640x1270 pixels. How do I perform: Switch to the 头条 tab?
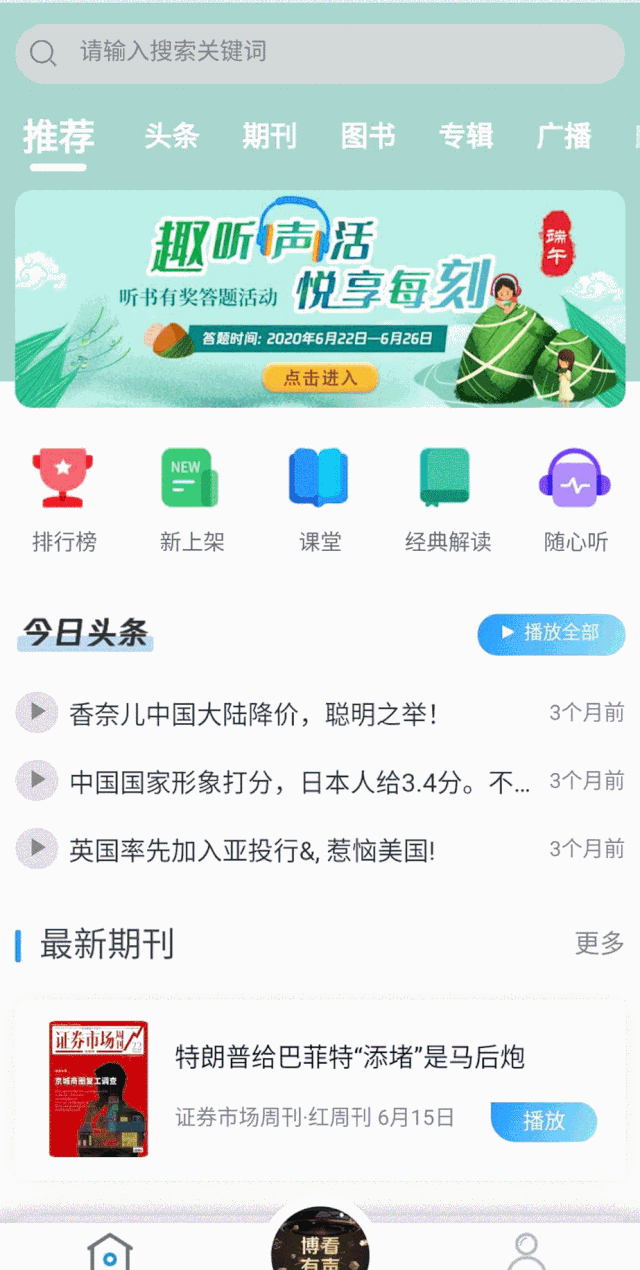[171, 136]
